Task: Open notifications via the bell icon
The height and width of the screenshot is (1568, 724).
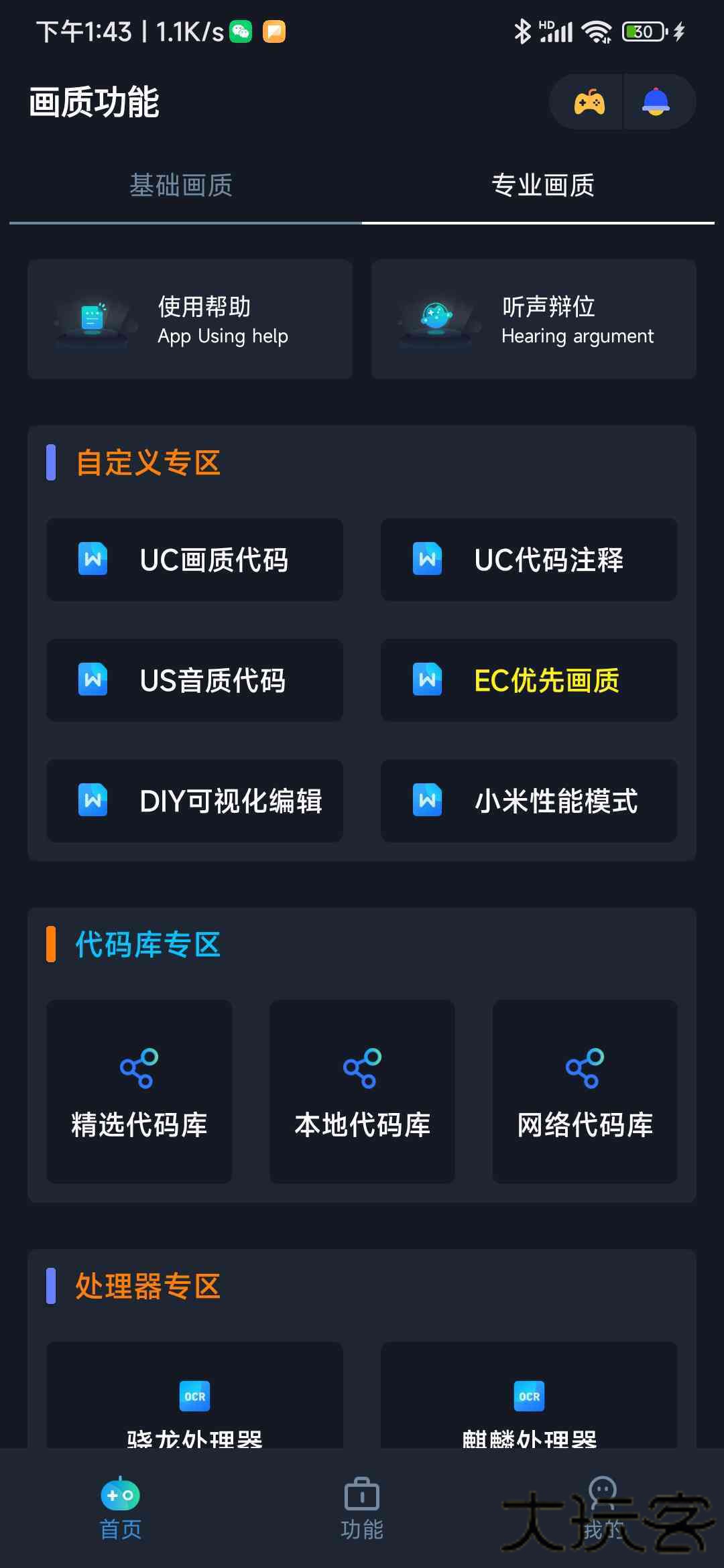Action: pos(656,101)
